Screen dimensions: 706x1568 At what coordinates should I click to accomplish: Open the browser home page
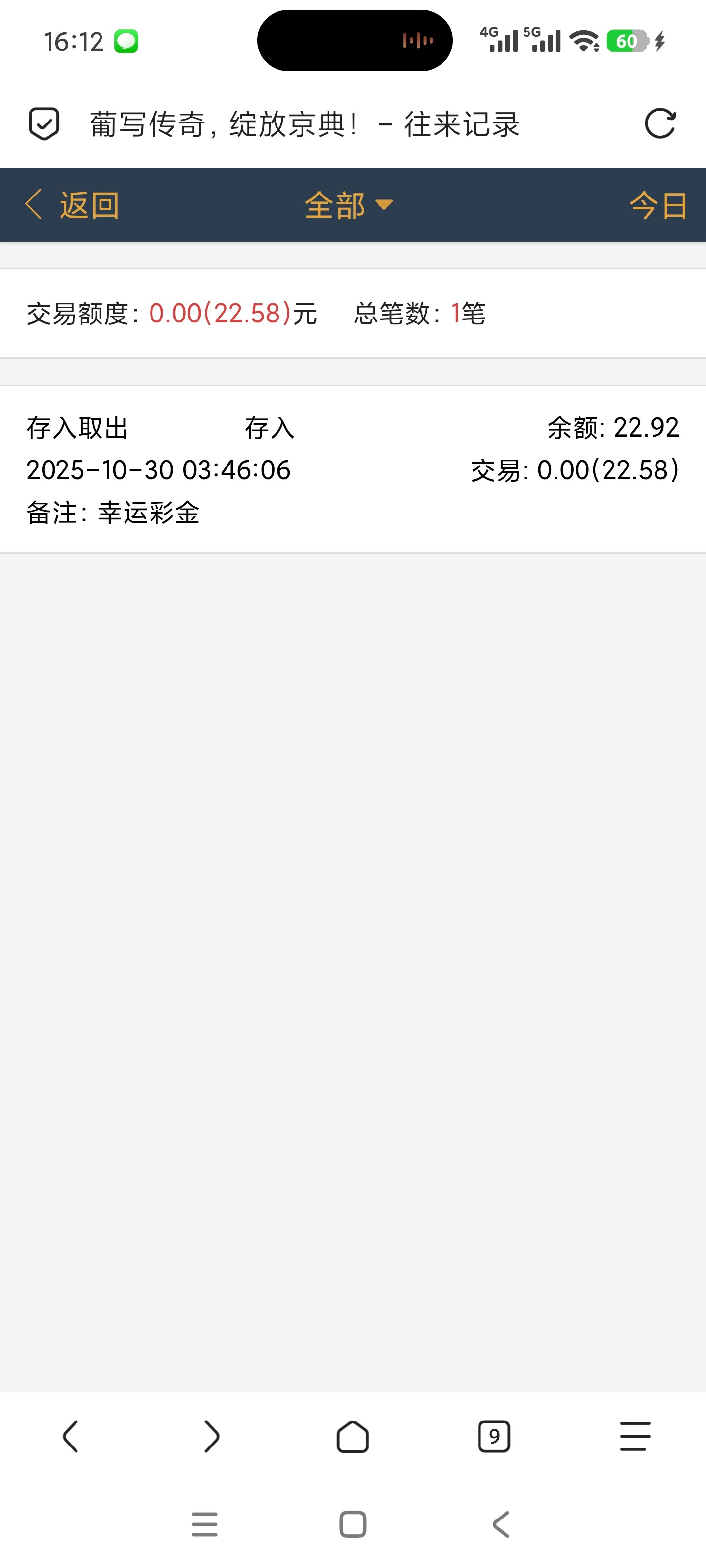[x=353, y=1437]
